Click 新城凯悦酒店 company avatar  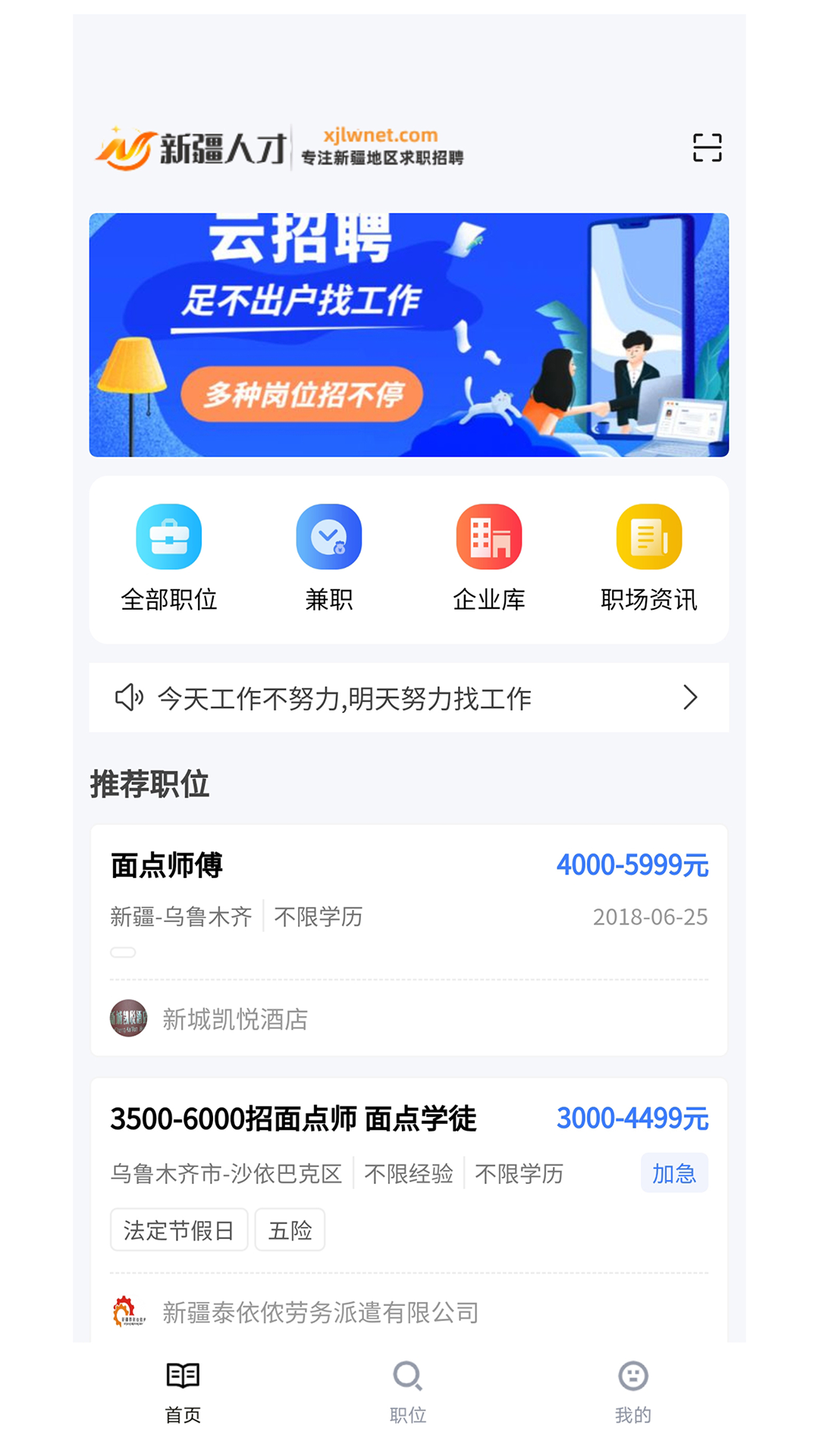click(x=128, y=1019)
